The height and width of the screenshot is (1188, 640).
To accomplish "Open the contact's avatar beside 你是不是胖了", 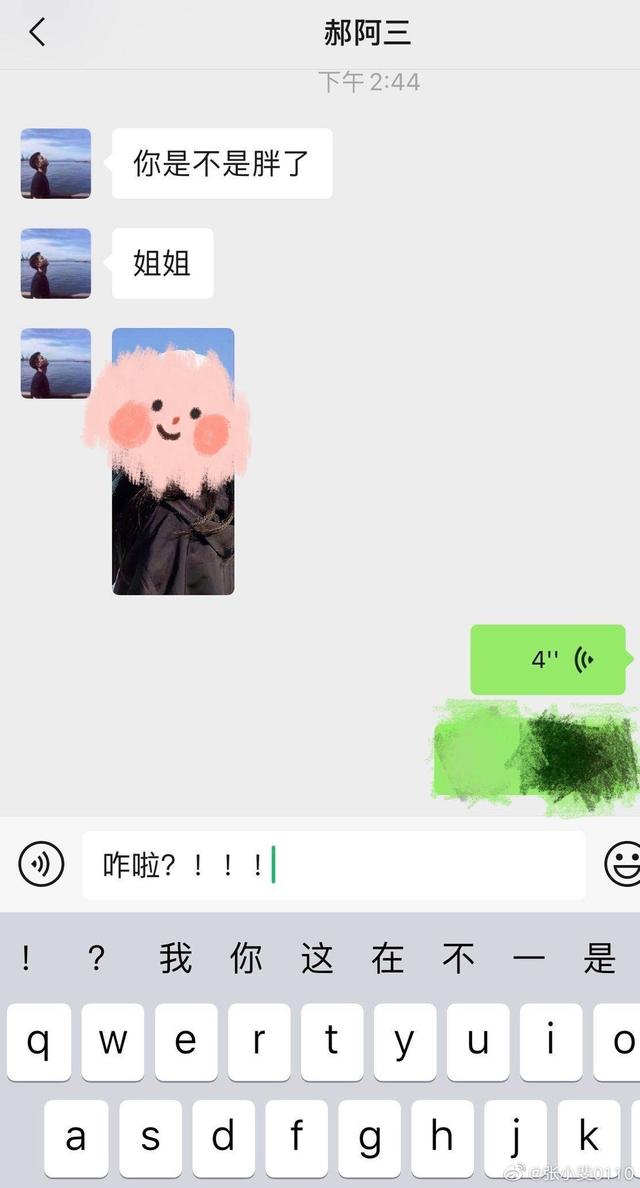I will [x=56, y=163].
